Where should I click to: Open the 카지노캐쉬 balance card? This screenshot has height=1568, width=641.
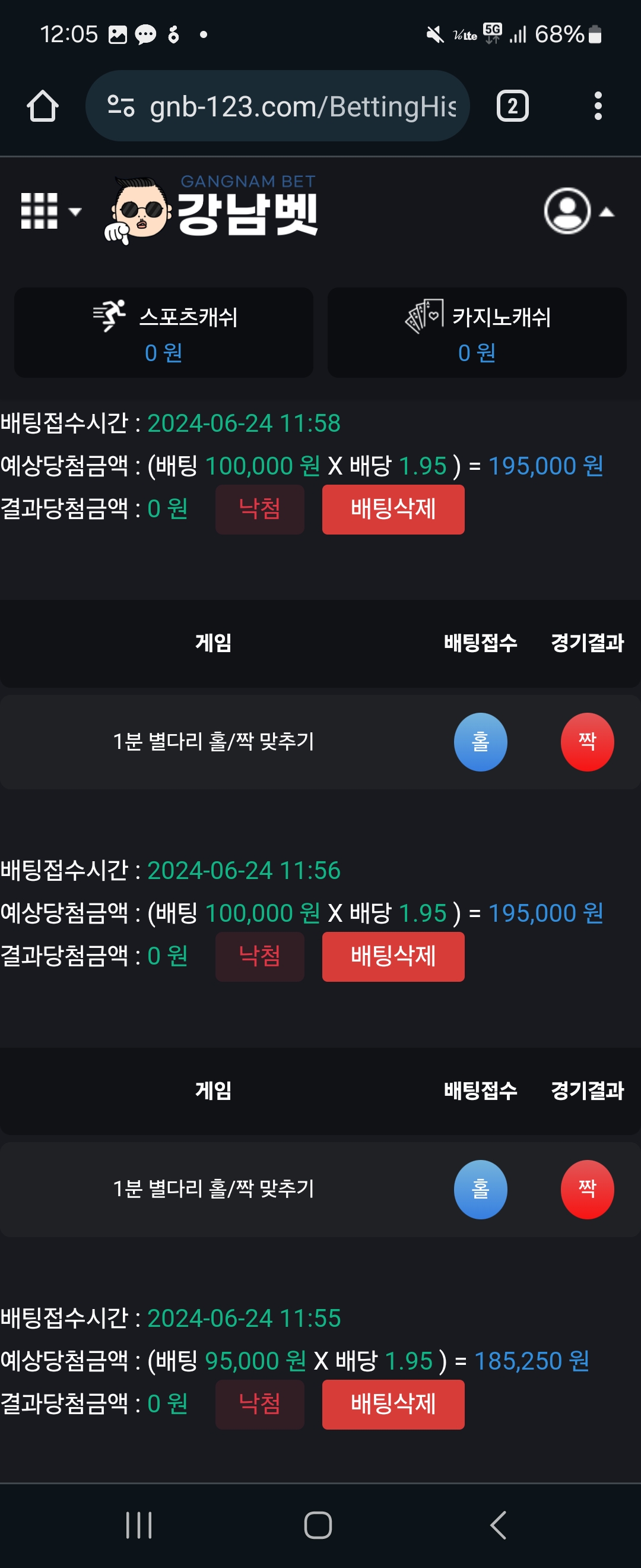[477, 333]
